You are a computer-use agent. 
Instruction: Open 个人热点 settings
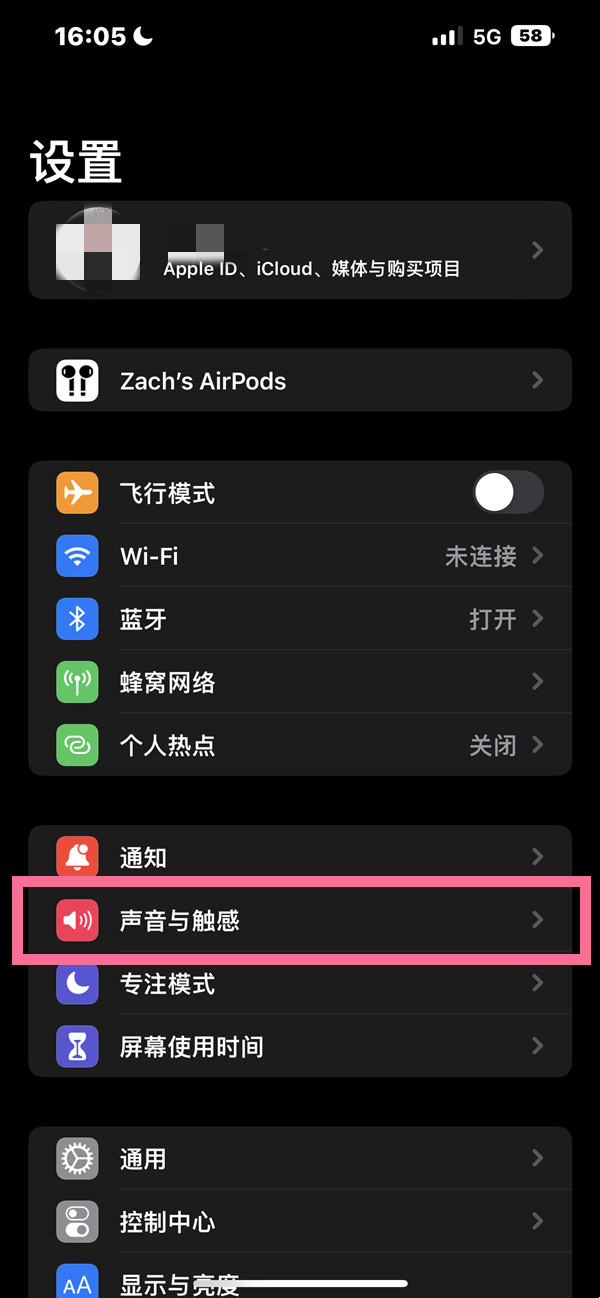tap(300, 745)
